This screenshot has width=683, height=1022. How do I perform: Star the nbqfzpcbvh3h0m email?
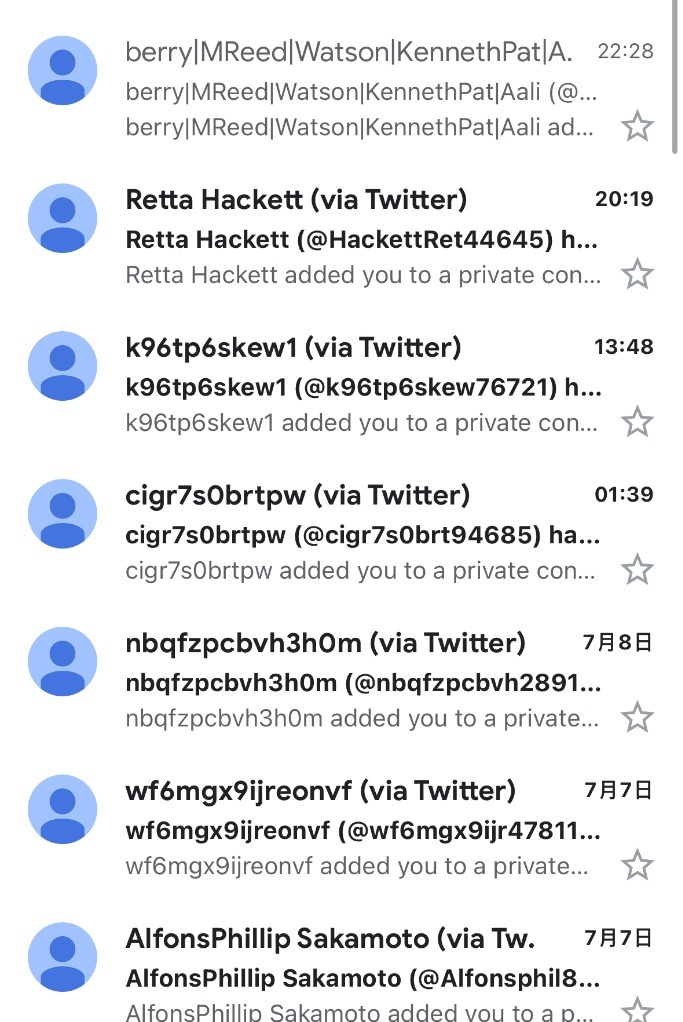(637, 717)
